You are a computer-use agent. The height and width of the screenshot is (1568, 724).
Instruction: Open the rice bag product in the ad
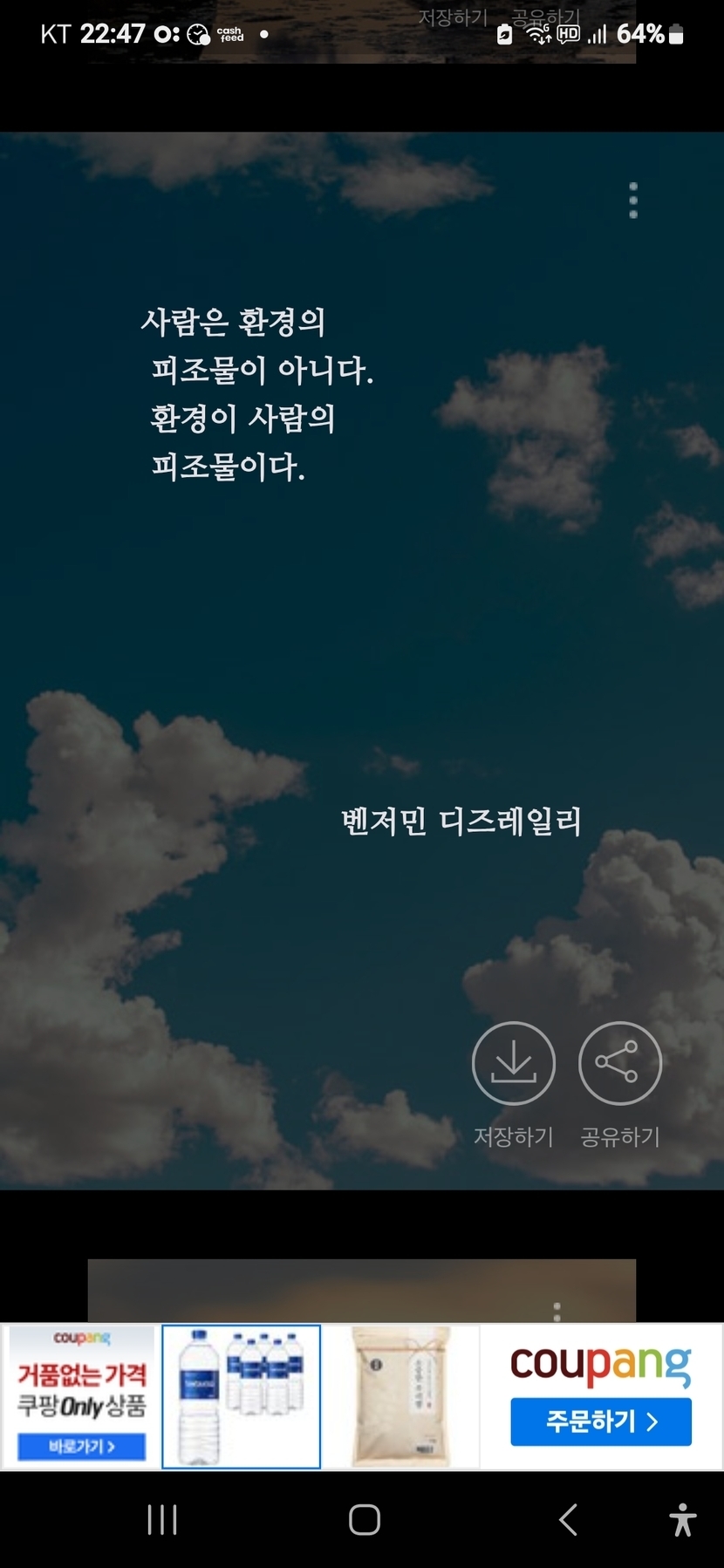click(x=401, y=1397)
